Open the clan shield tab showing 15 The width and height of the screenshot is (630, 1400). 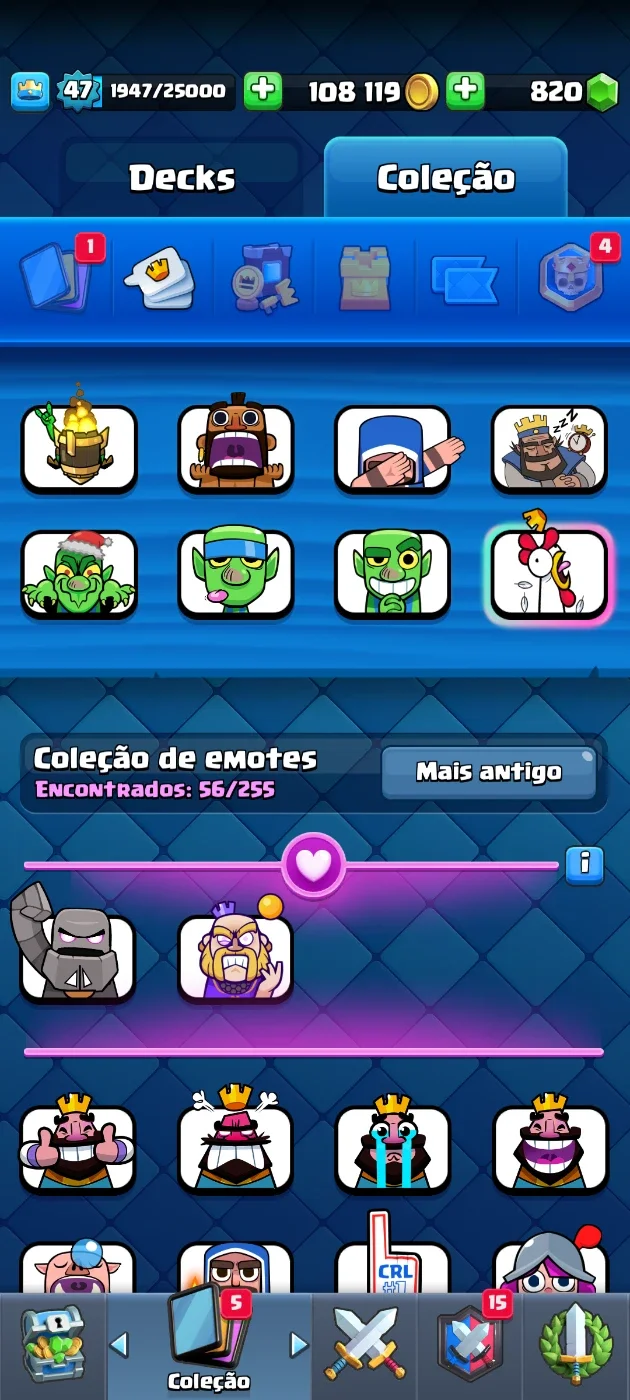470,1345
